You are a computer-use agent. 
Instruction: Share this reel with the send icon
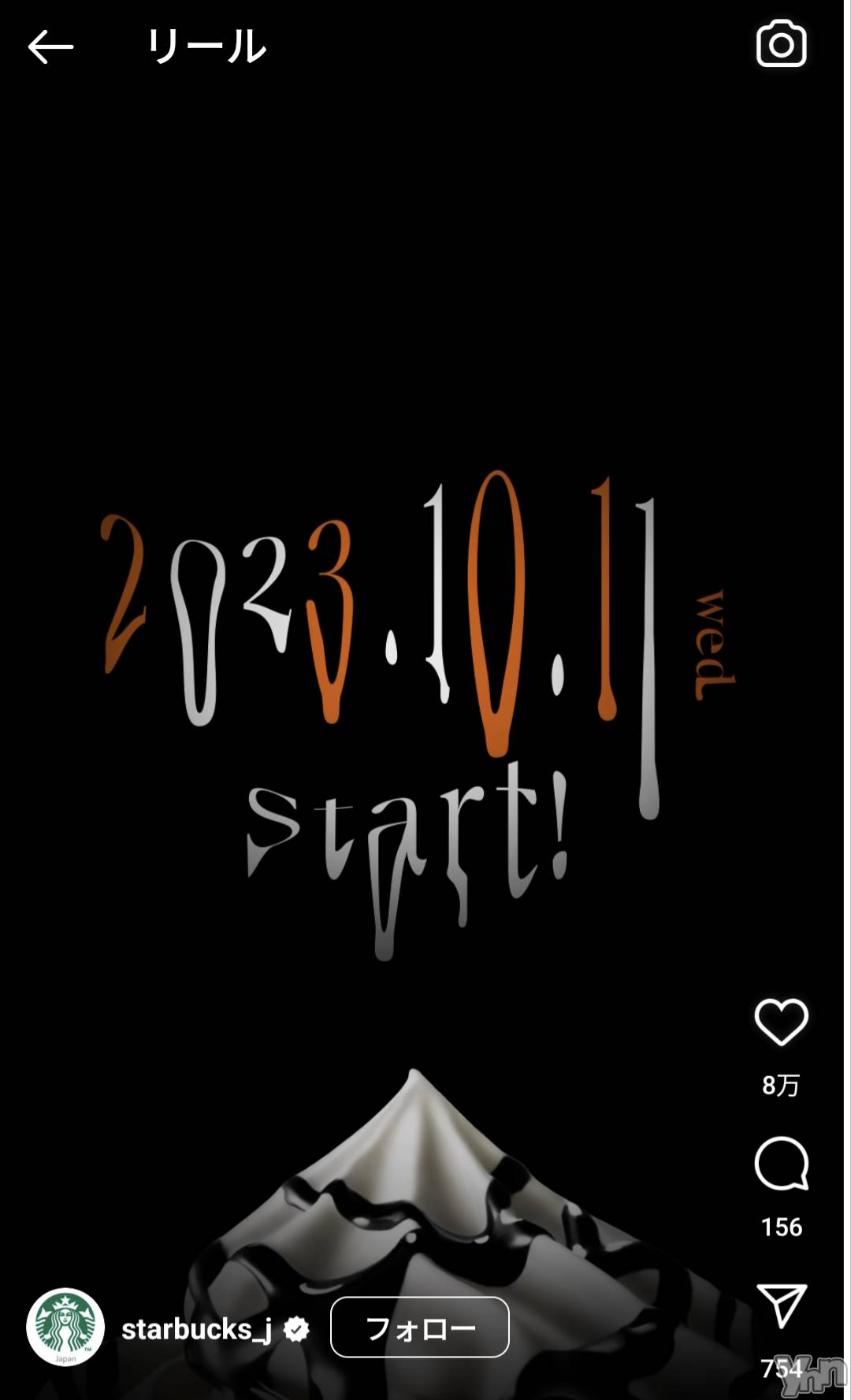781,1305
